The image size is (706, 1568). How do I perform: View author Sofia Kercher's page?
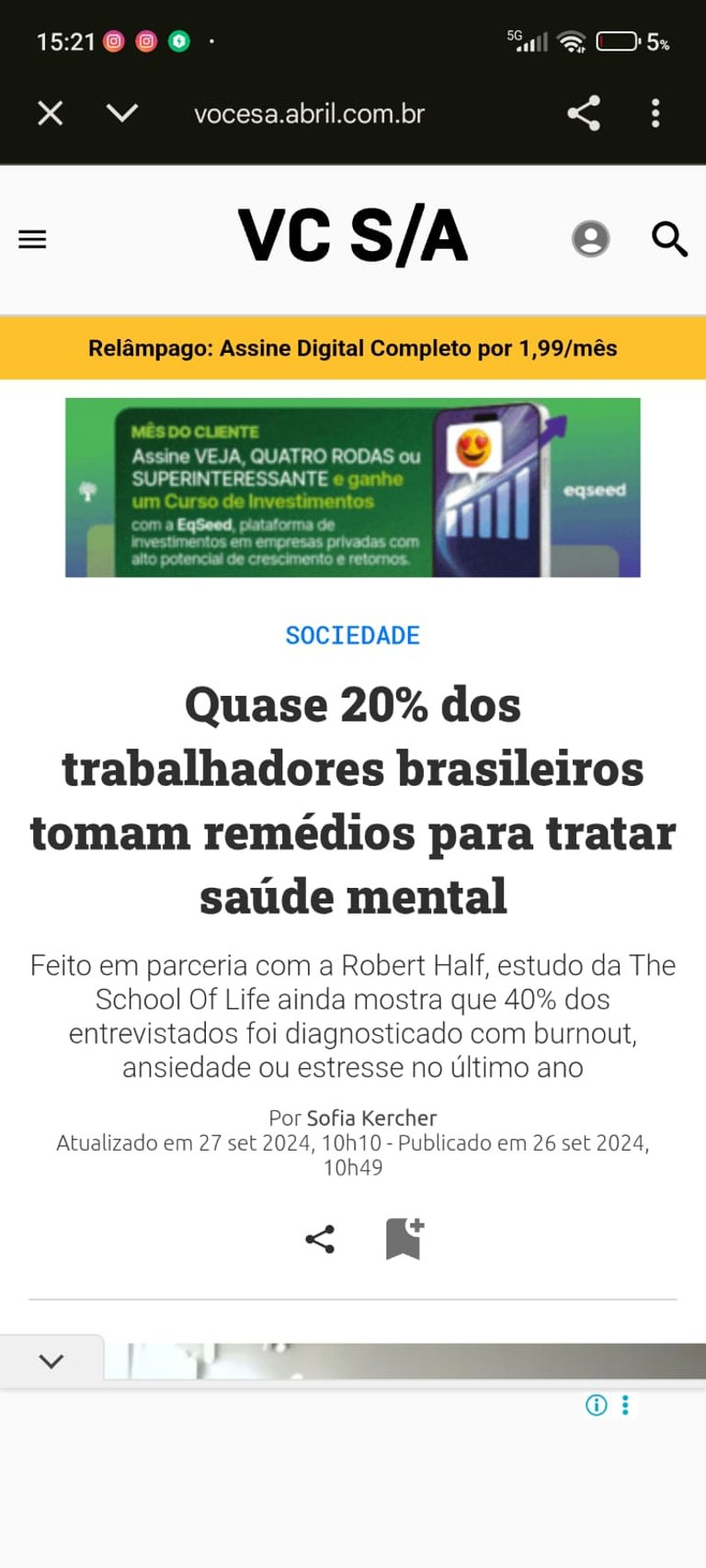point(371,1118)
